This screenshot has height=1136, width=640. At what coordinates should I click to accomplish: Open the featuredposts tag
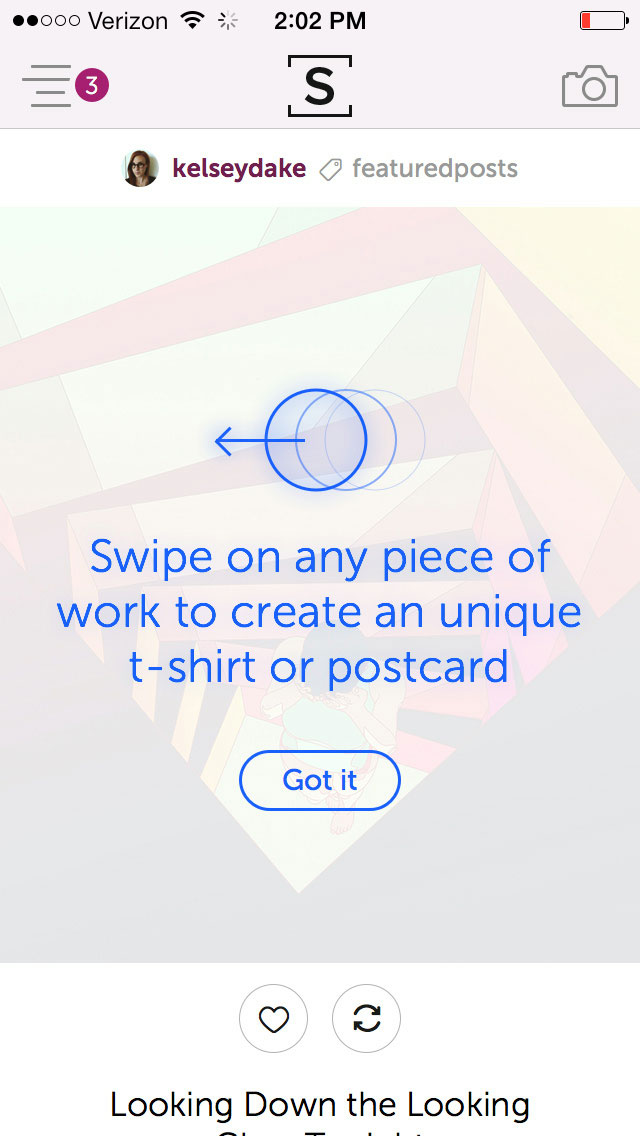coord(434,169)
